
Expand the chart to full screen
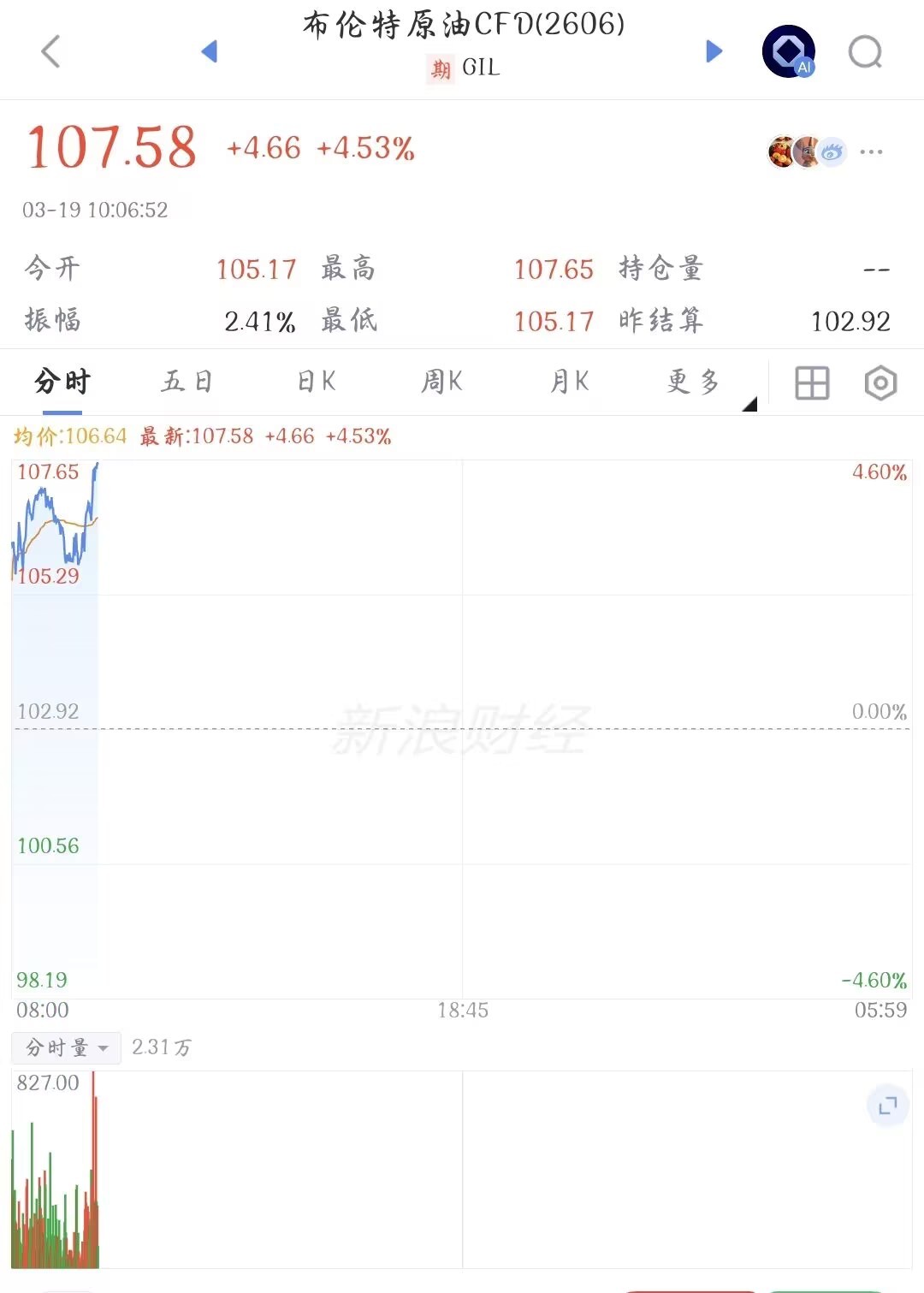pyautogui.click(x=887, y=1106)
